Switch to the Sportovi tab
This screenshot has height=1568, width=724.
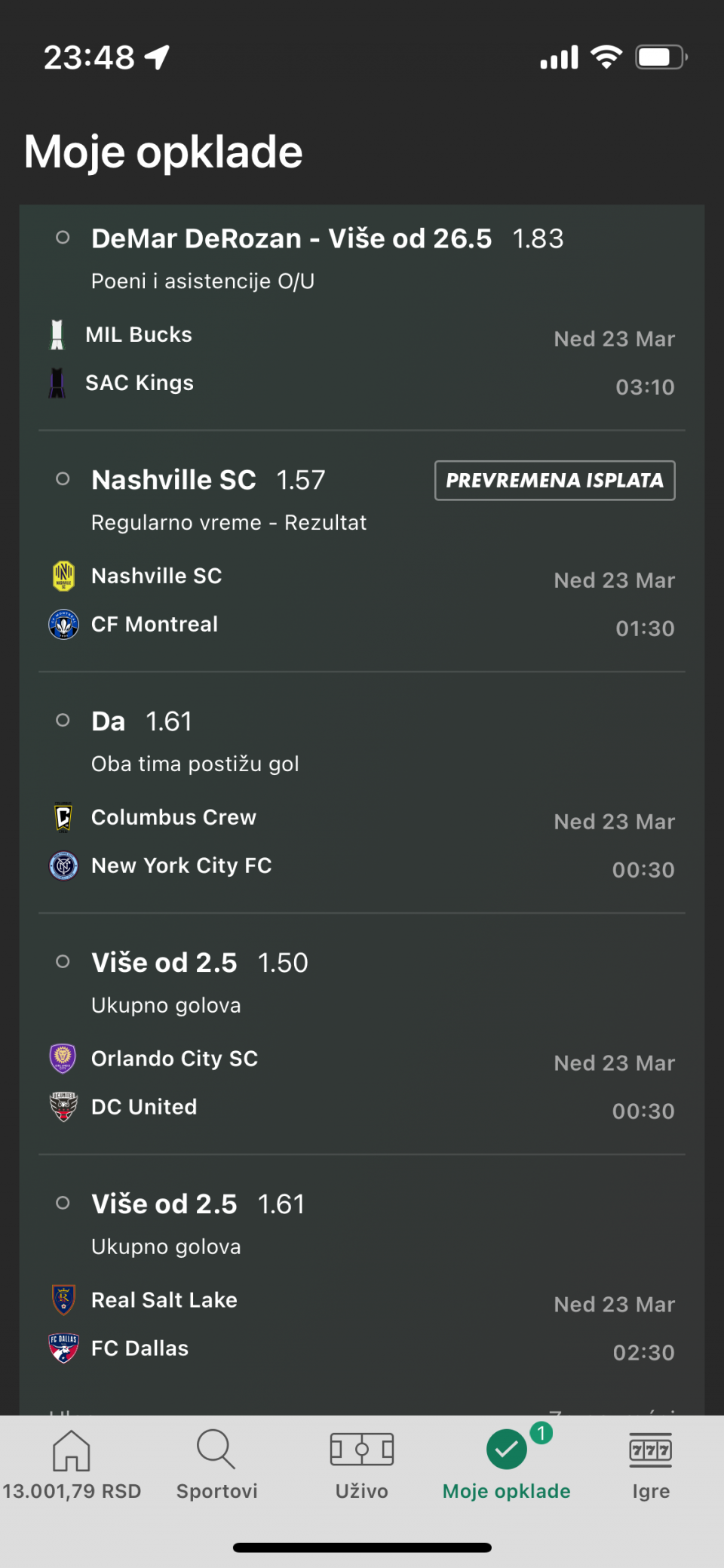(x=217, y=1465)
